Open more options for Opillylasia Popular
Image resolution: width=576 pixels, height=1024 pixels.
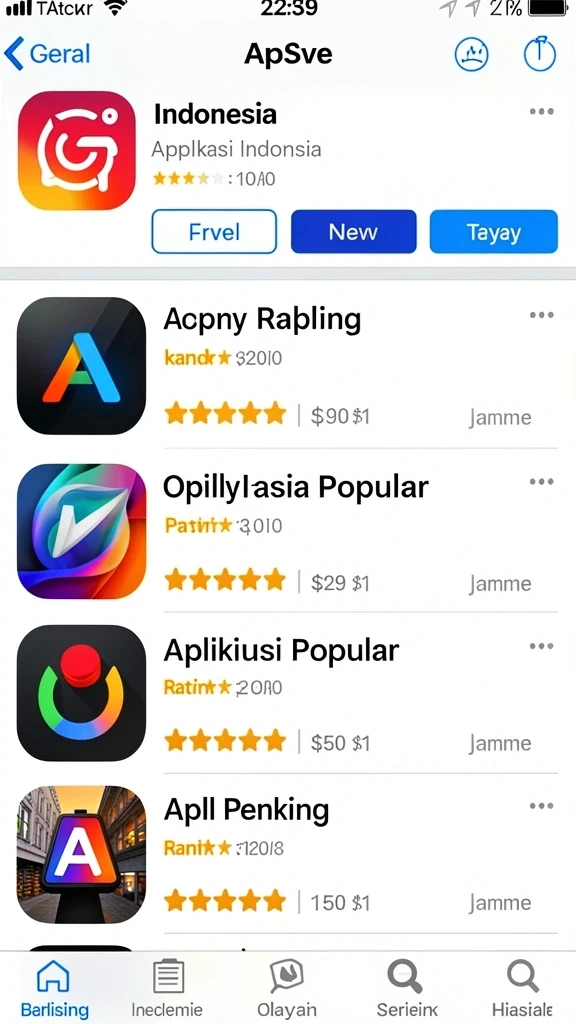click(541, 482)
